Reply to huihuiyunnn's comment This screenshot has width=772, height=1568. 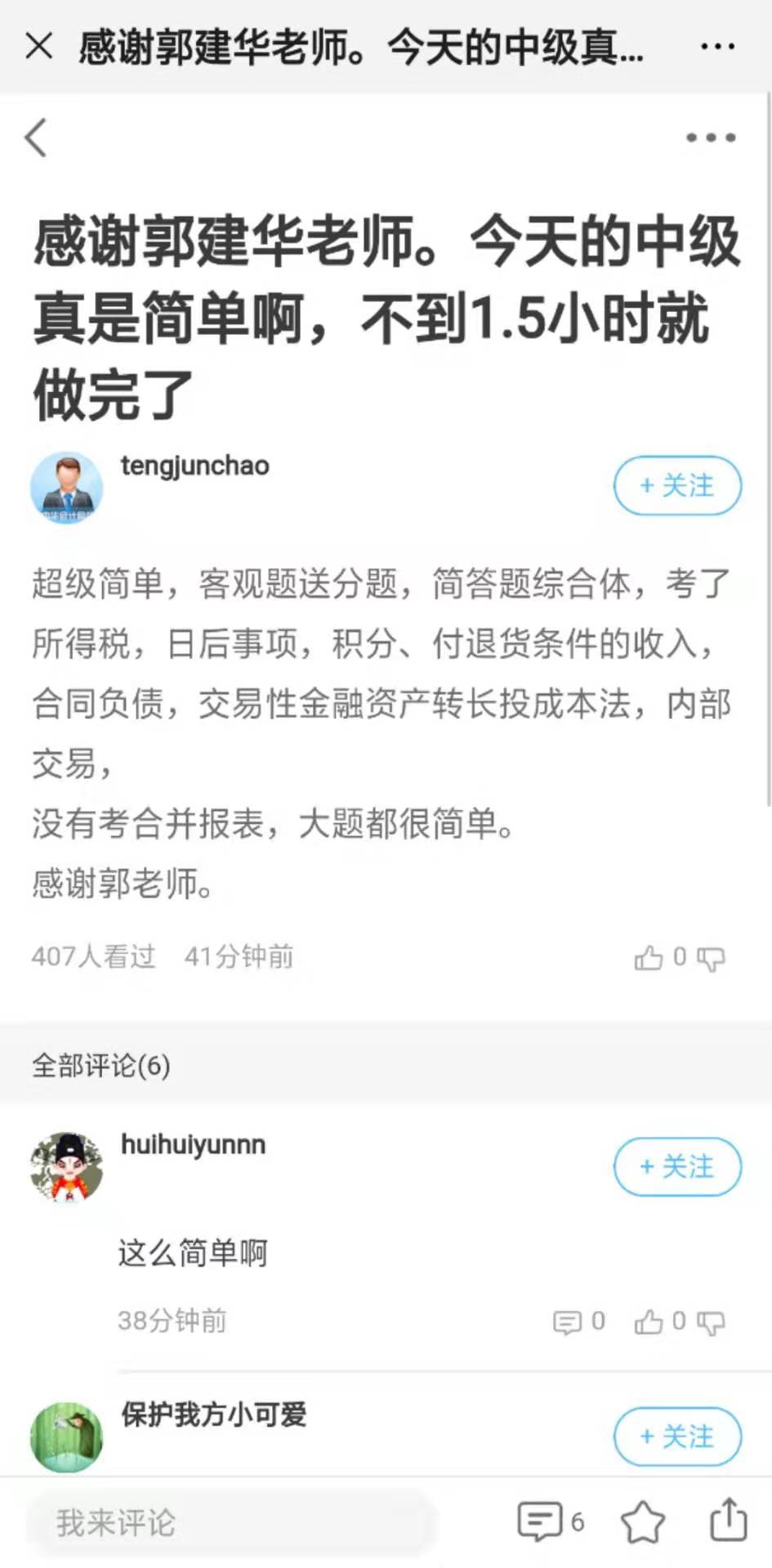pyautogui.click(x=567, y=1321)
